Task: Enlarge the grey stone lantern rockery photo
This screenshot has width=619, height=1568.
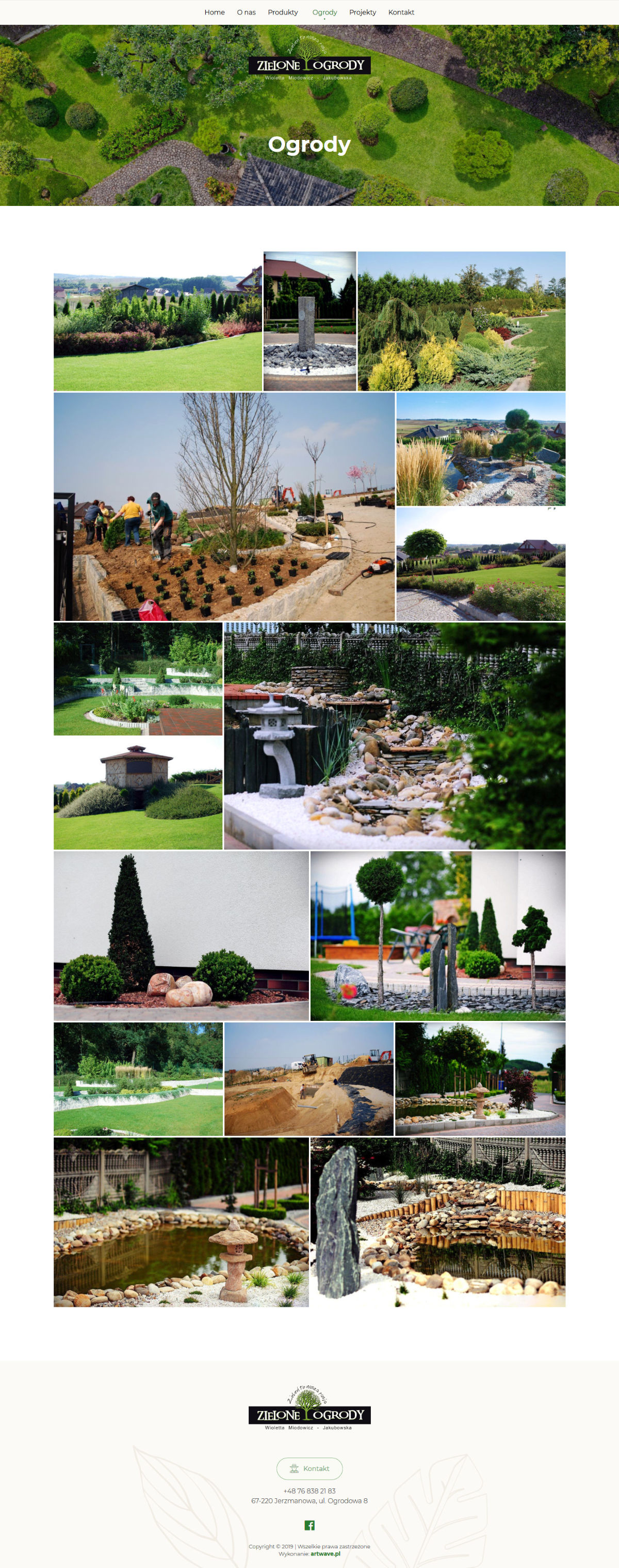Action: (394, 735)
